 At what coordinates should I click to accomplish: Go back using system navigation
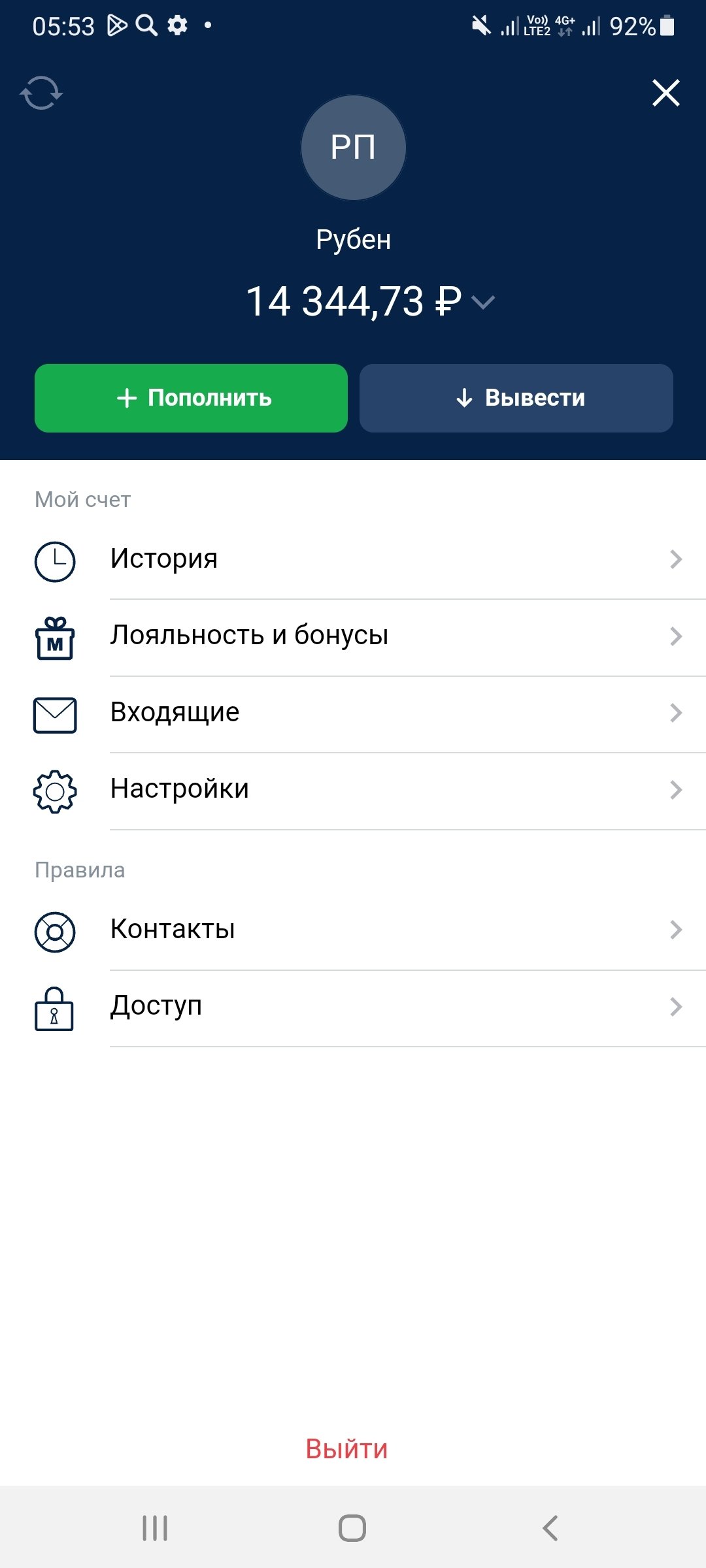point(550,1528)
